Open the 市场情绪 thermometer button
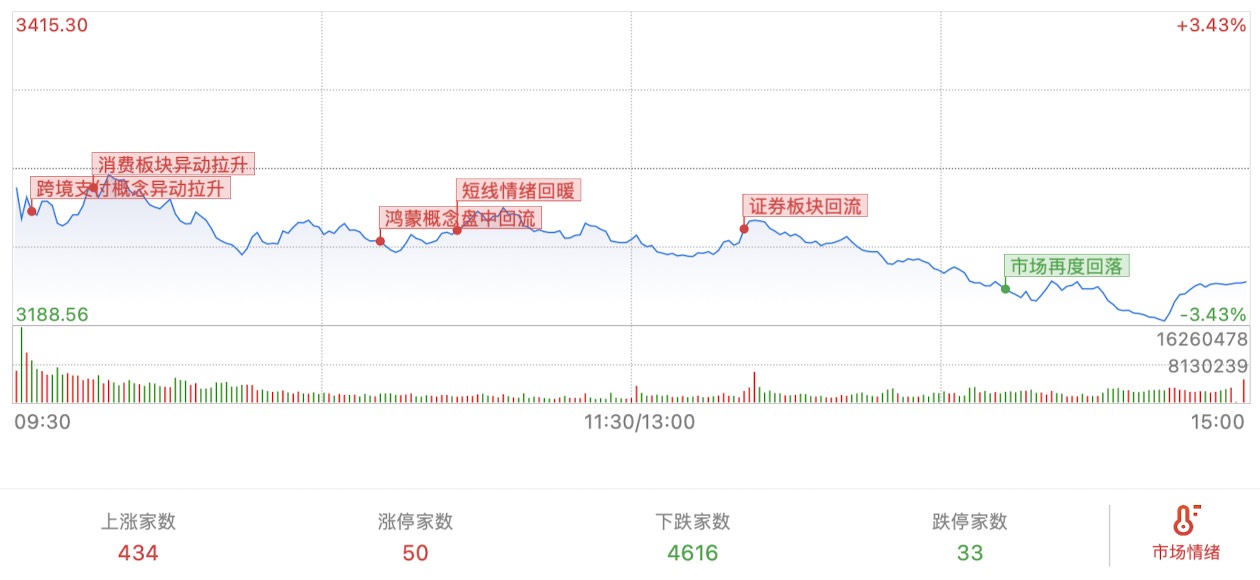 [x=1186, y=533]
